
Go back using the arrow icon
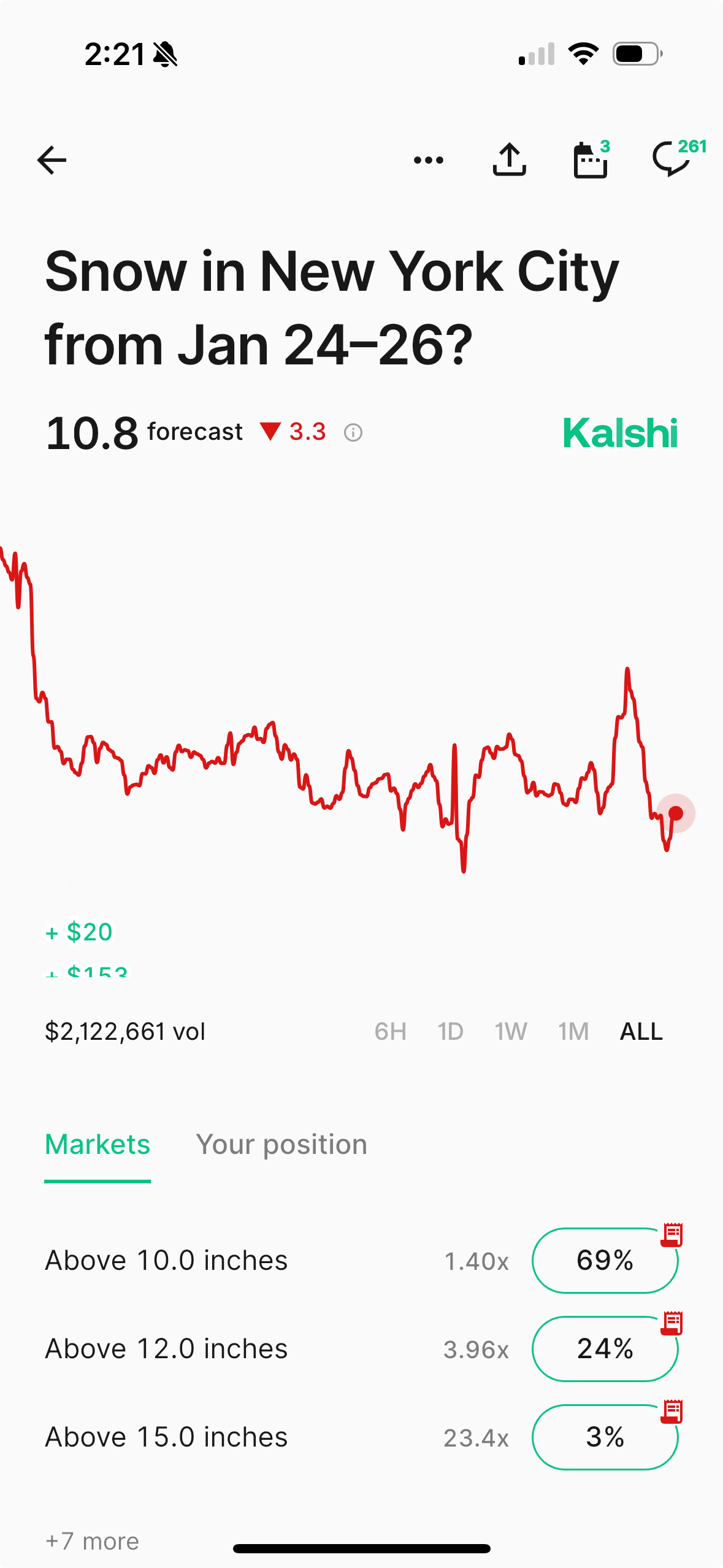[x=52, y=161]
